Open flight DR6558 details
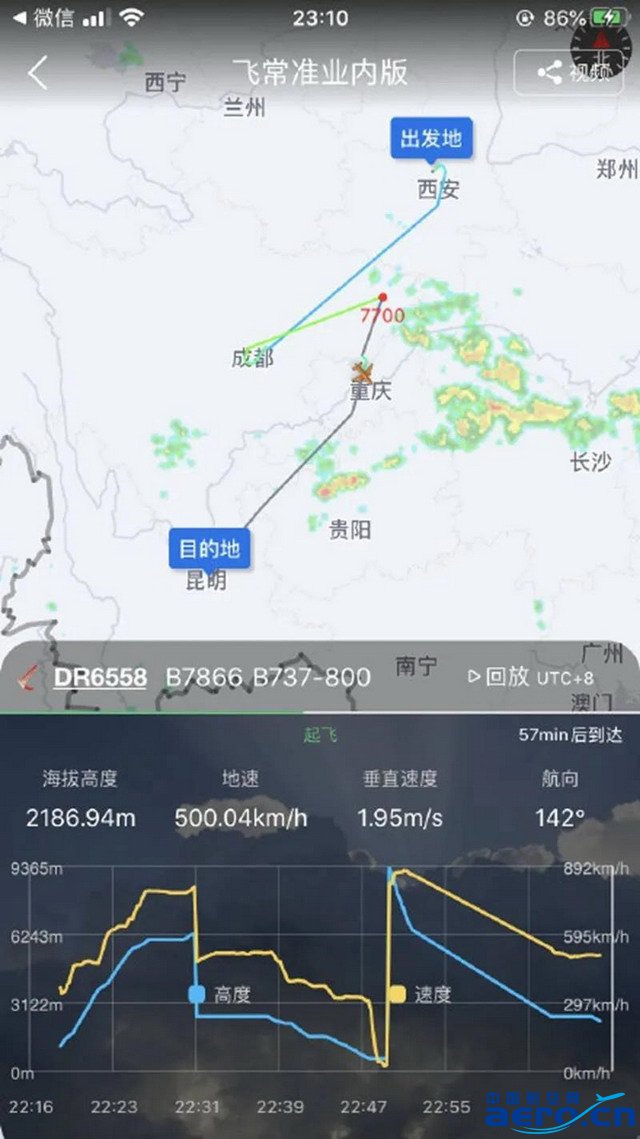 [x=100, y=677]
